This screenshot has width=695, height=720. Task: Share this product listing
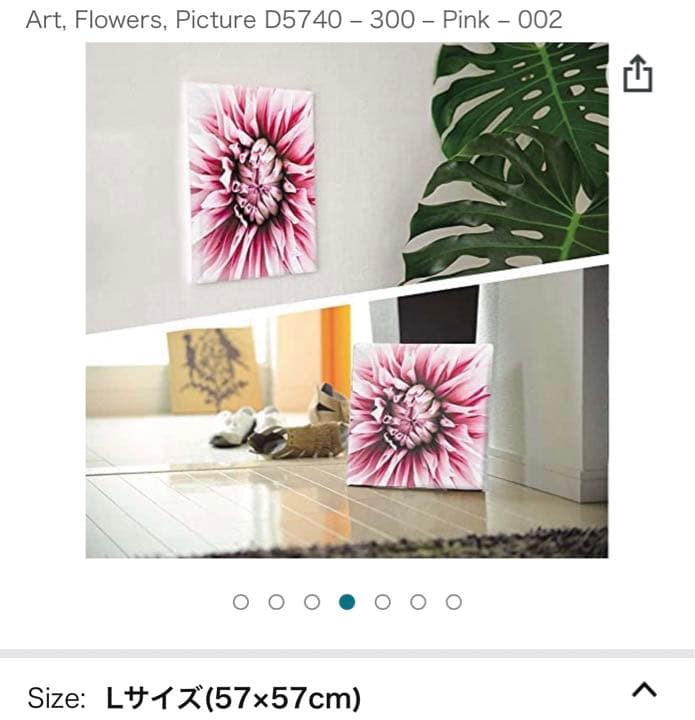tap(637, 74)
